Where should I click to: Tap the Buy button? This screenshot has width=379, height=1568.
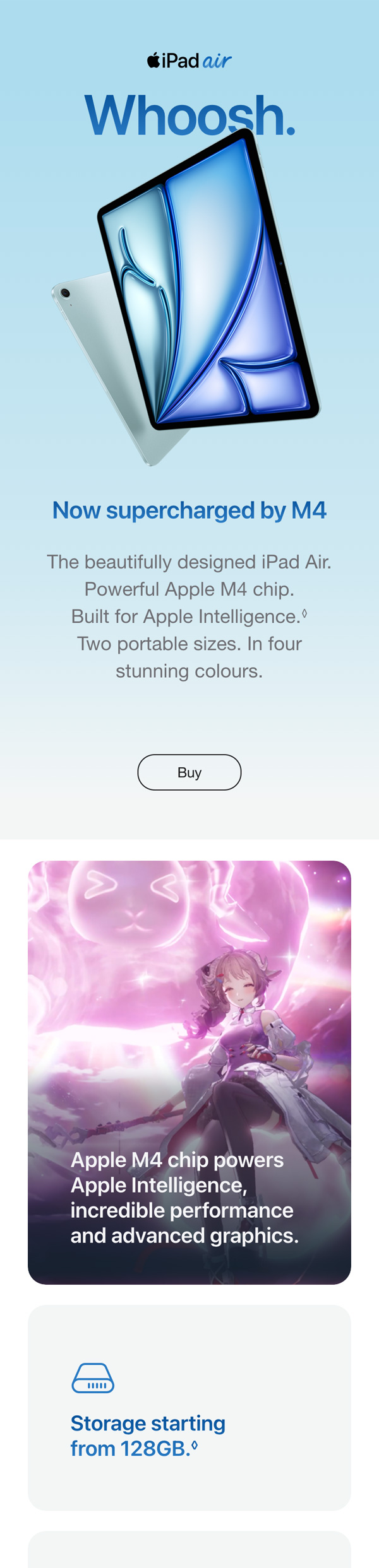tap(189, 772)
